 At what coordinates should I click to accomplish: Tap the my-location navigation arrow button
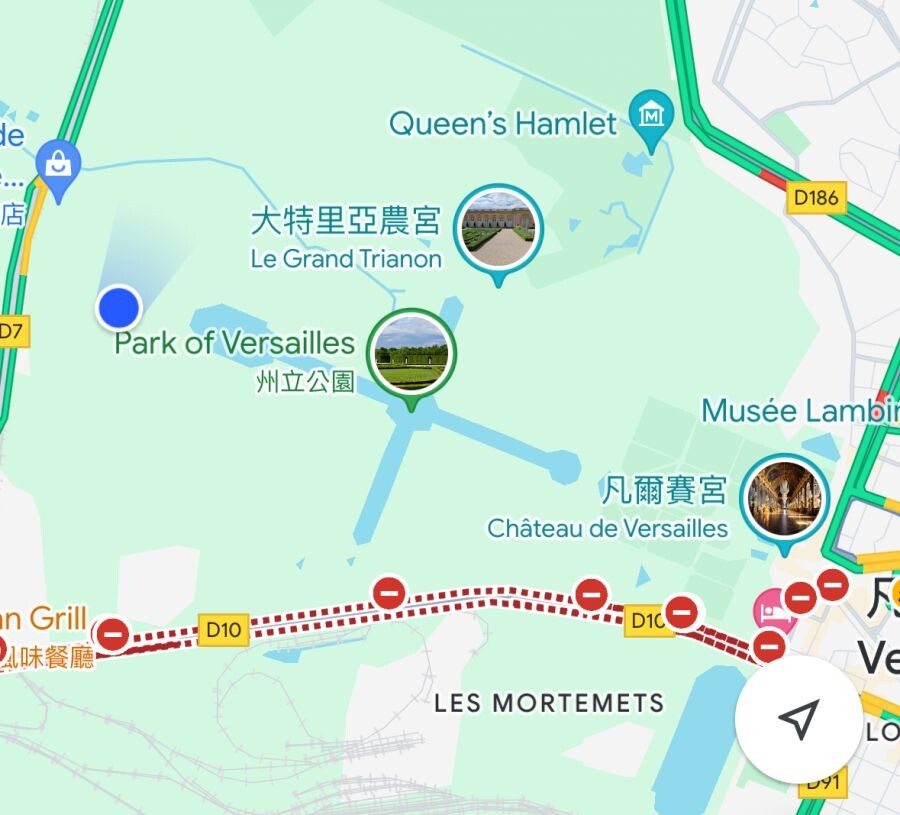point(797,719)
